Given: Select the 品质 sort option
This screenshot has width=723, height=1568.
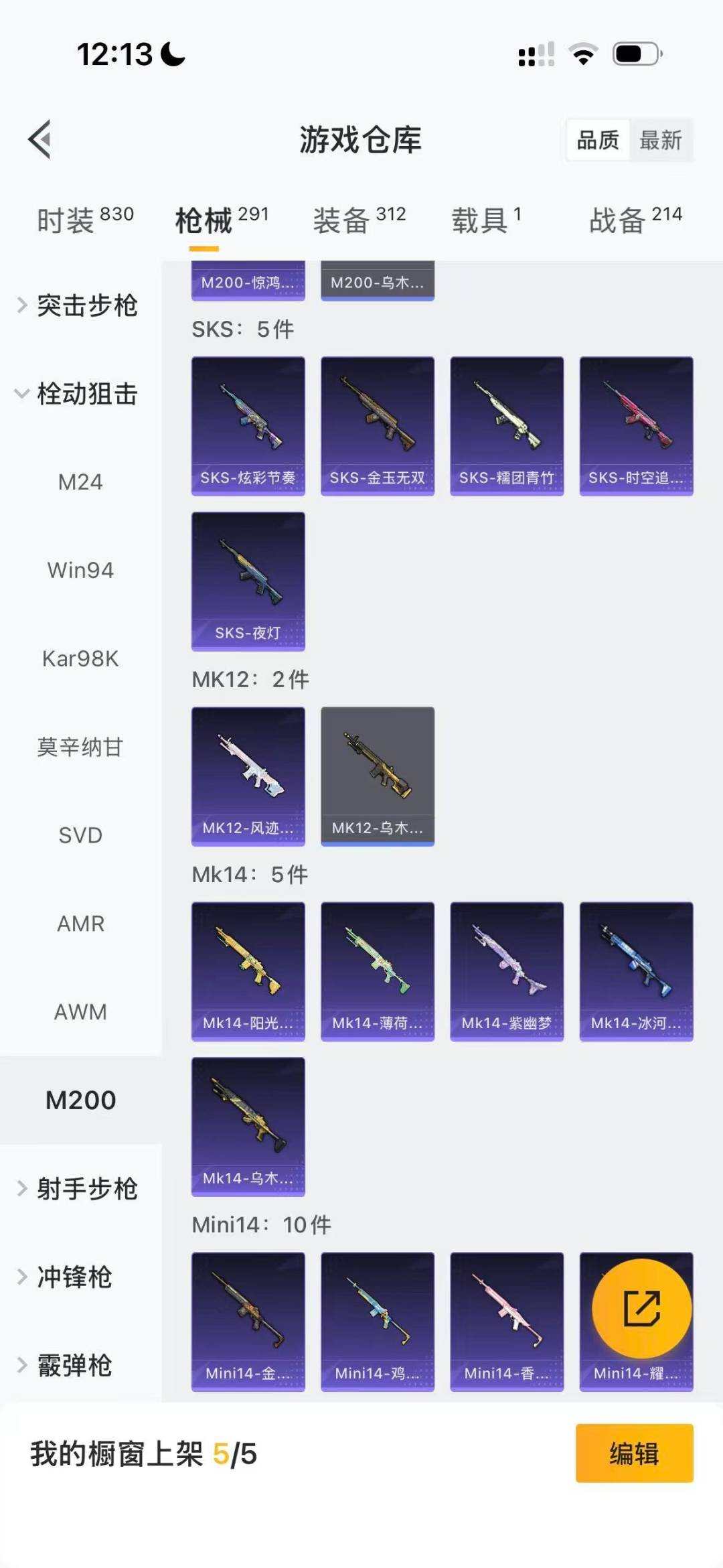Looking at the screenshot, I should [598, 140].
